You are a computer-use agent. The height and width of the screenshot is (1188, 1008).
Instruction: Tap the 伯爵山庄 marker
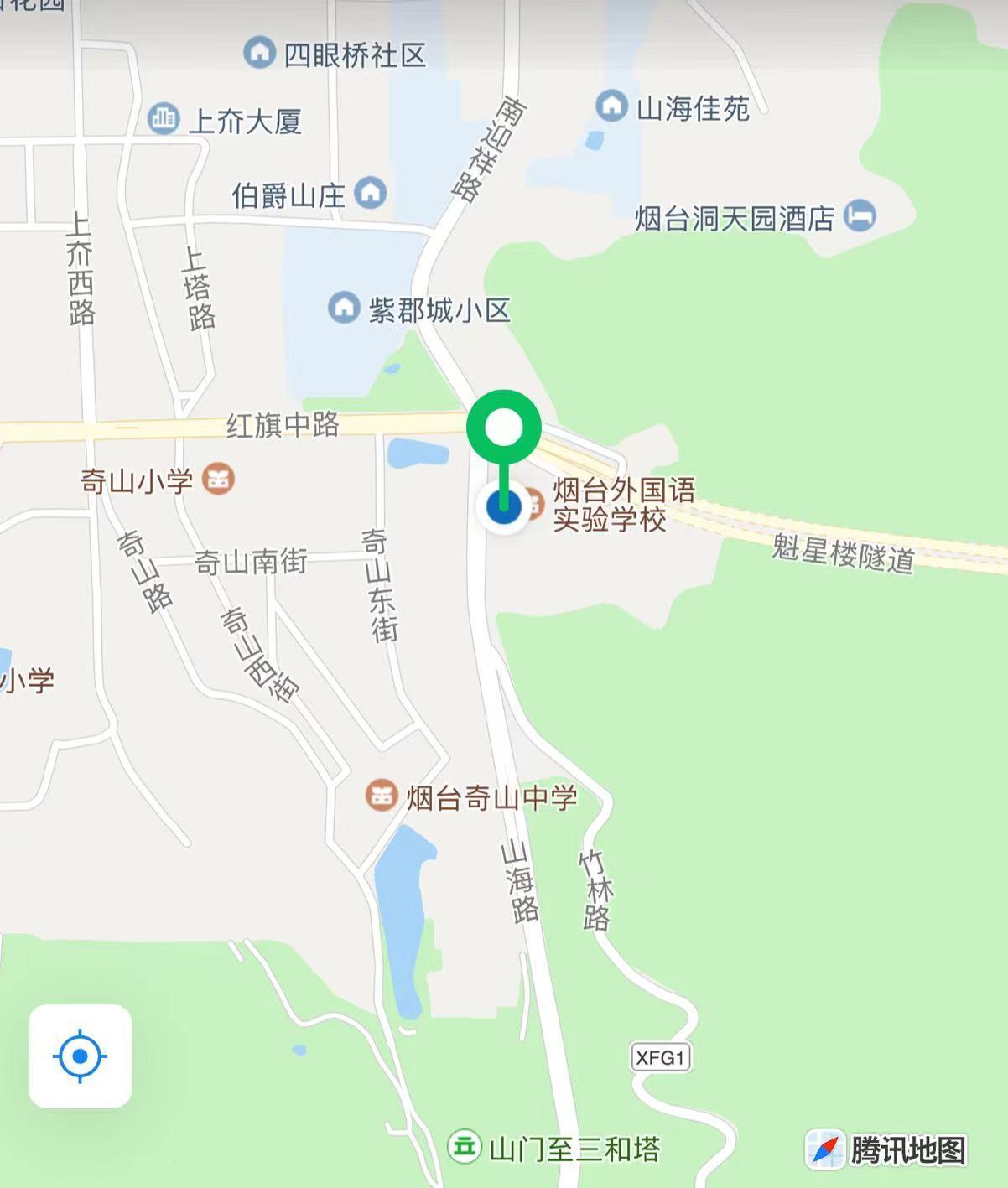click(x=370, y=193)
